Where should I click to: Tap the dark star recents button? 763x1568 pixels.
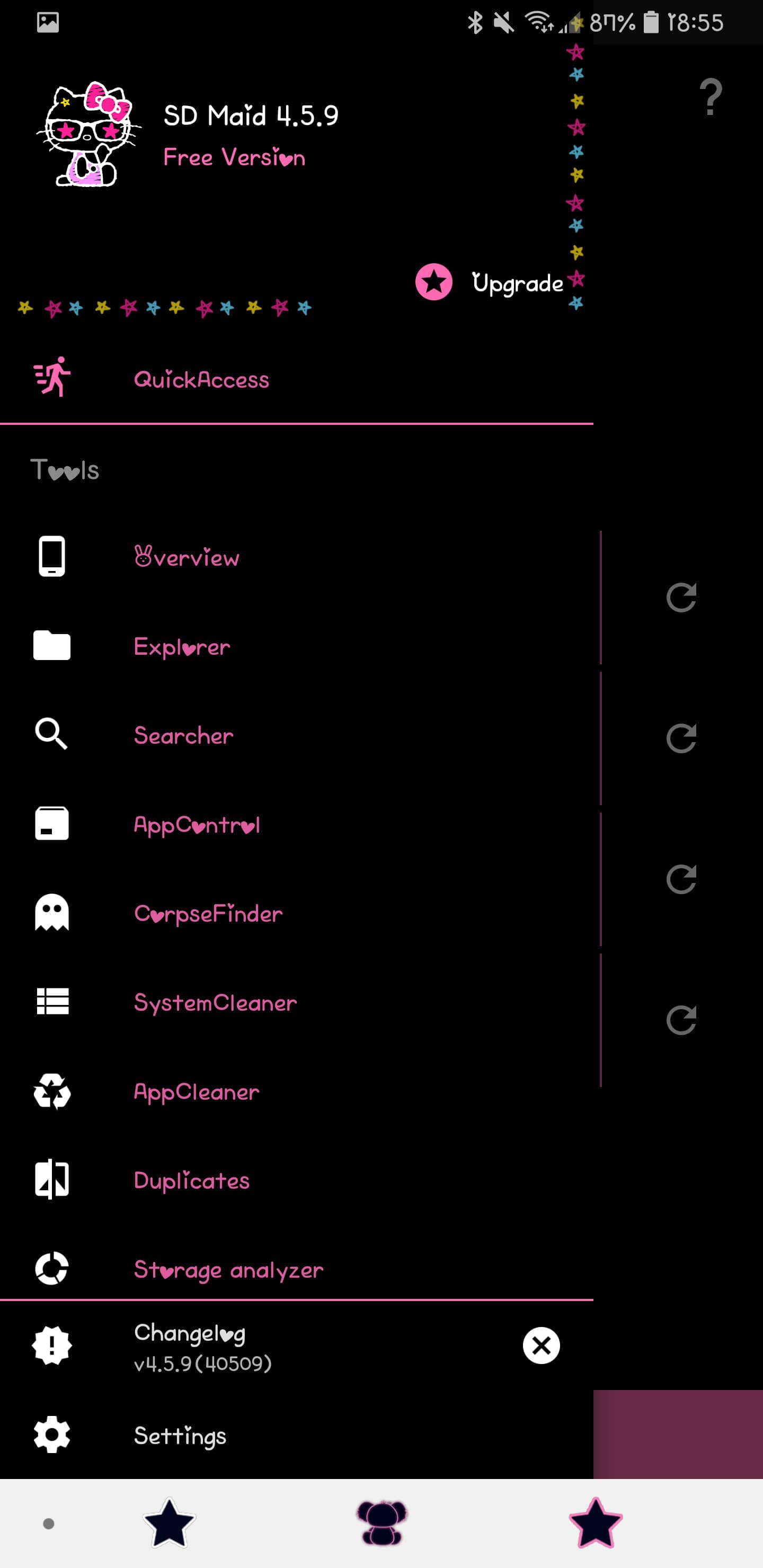(x=168, y=1523)
